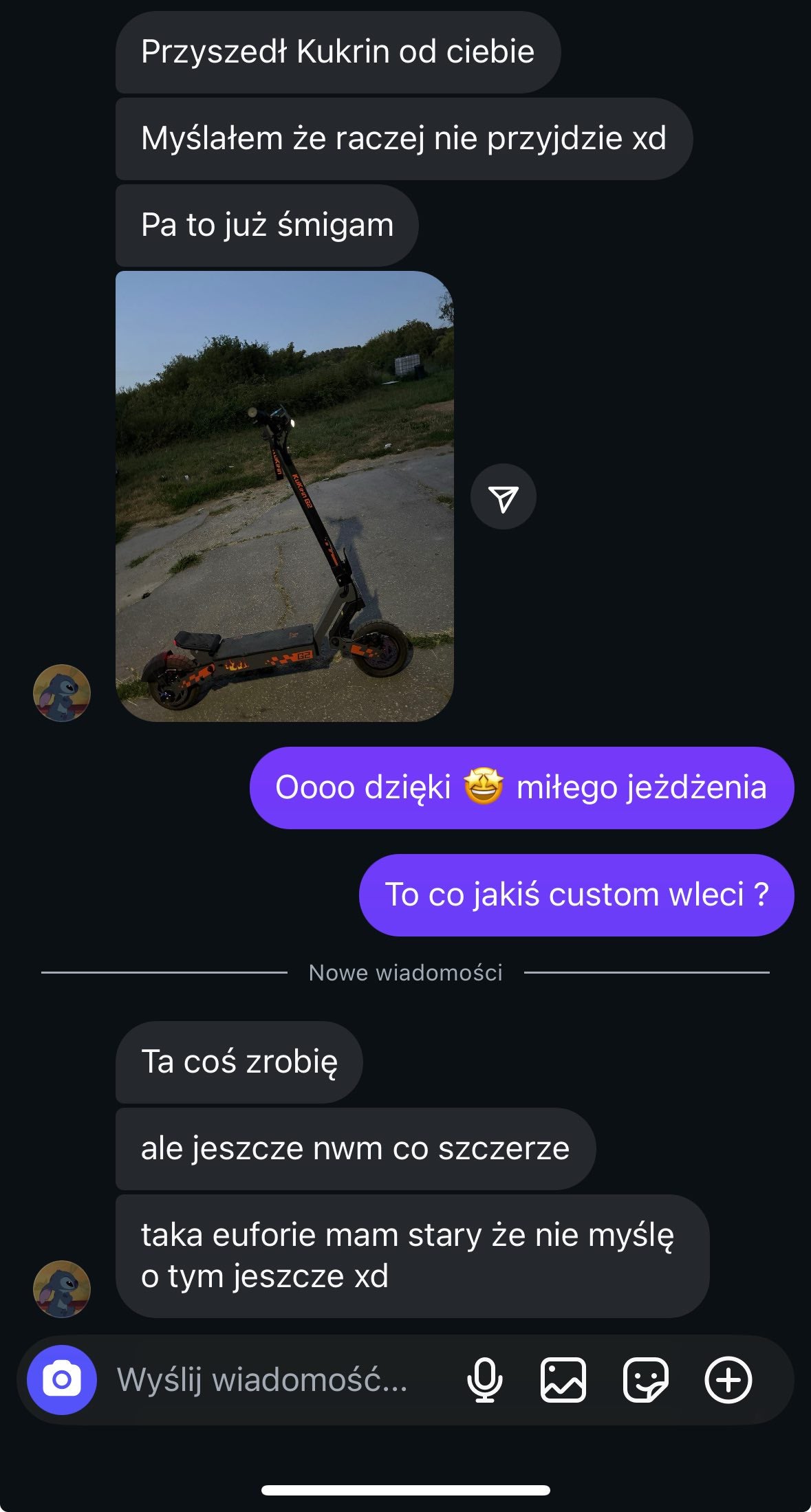Viewport: 811px width, 1512px height.
Task: Open the photo gallery picker
Action: (x=563, y=1379)
